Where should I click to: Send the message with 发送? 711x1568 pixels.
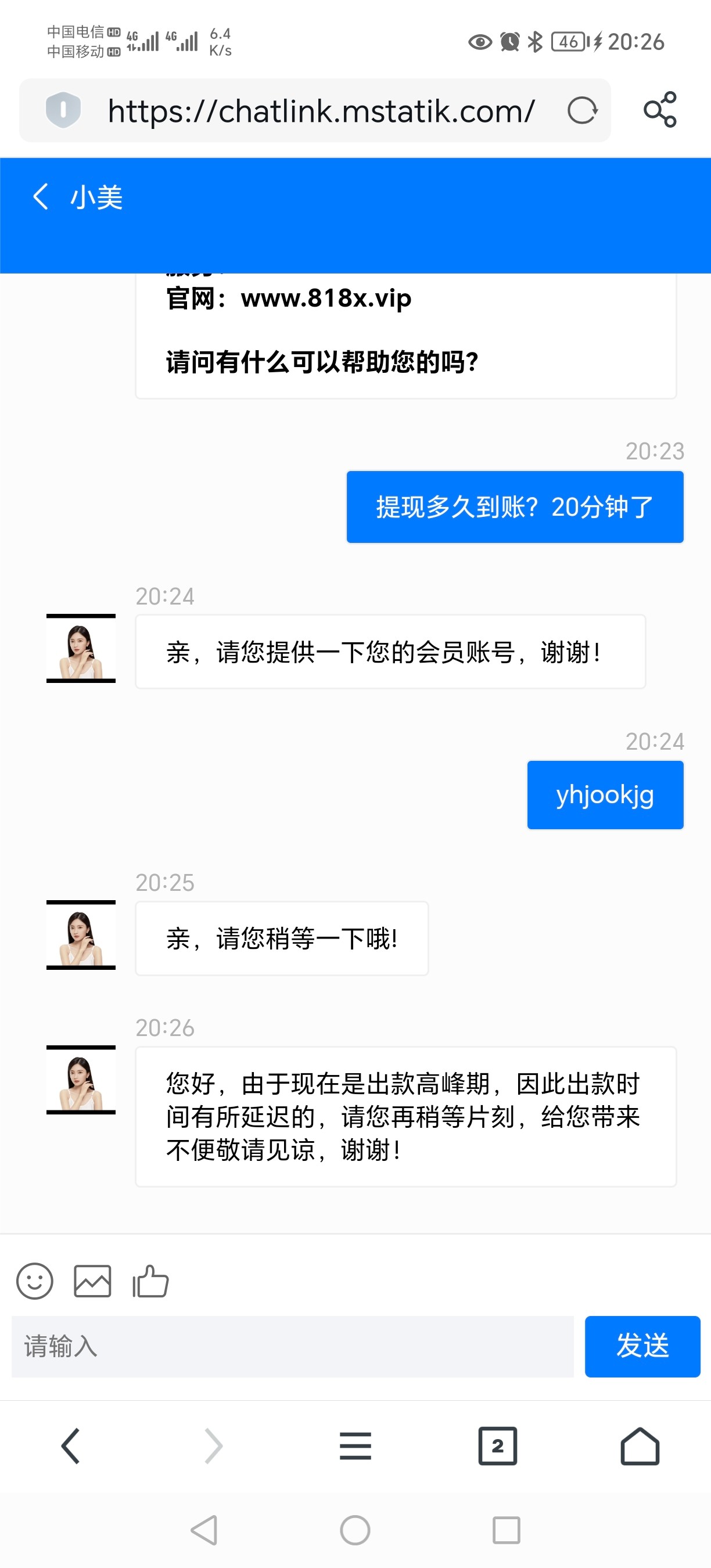pyautogui.click(x=642, y=1346)
